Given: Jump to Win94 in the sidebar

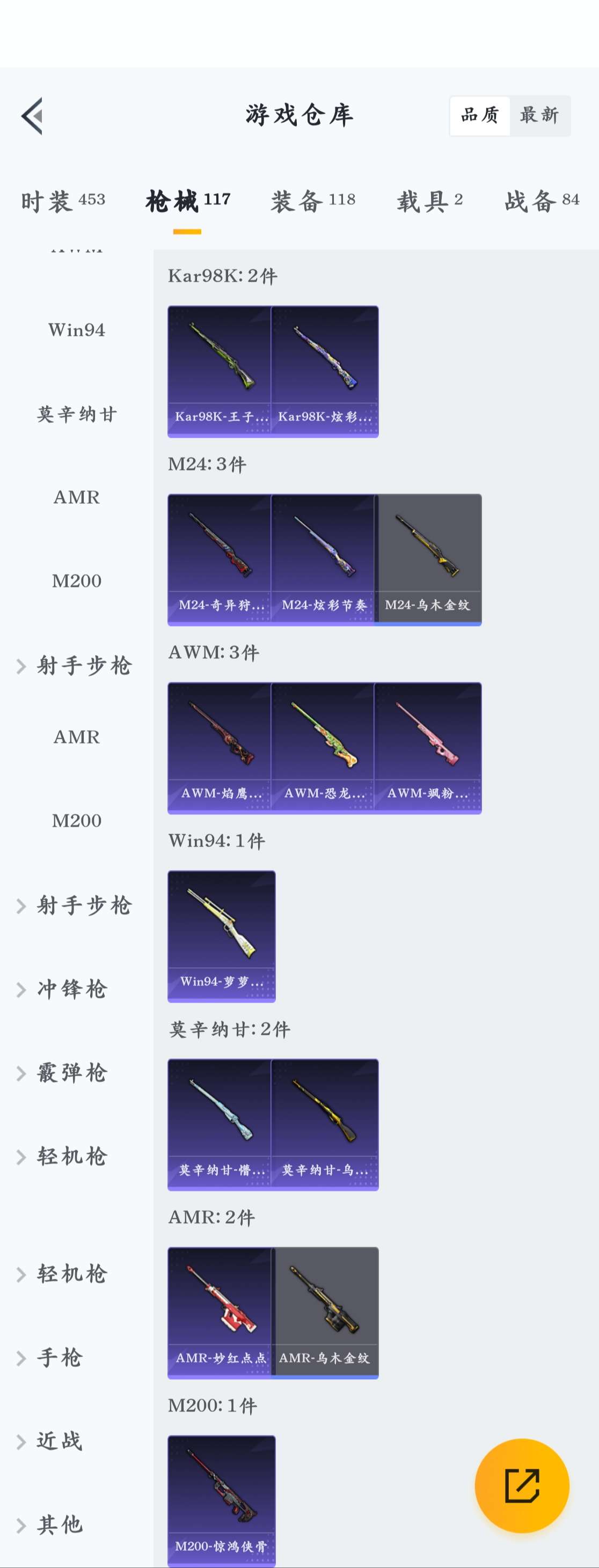Looking at the screenshot, I should [77, 330].
